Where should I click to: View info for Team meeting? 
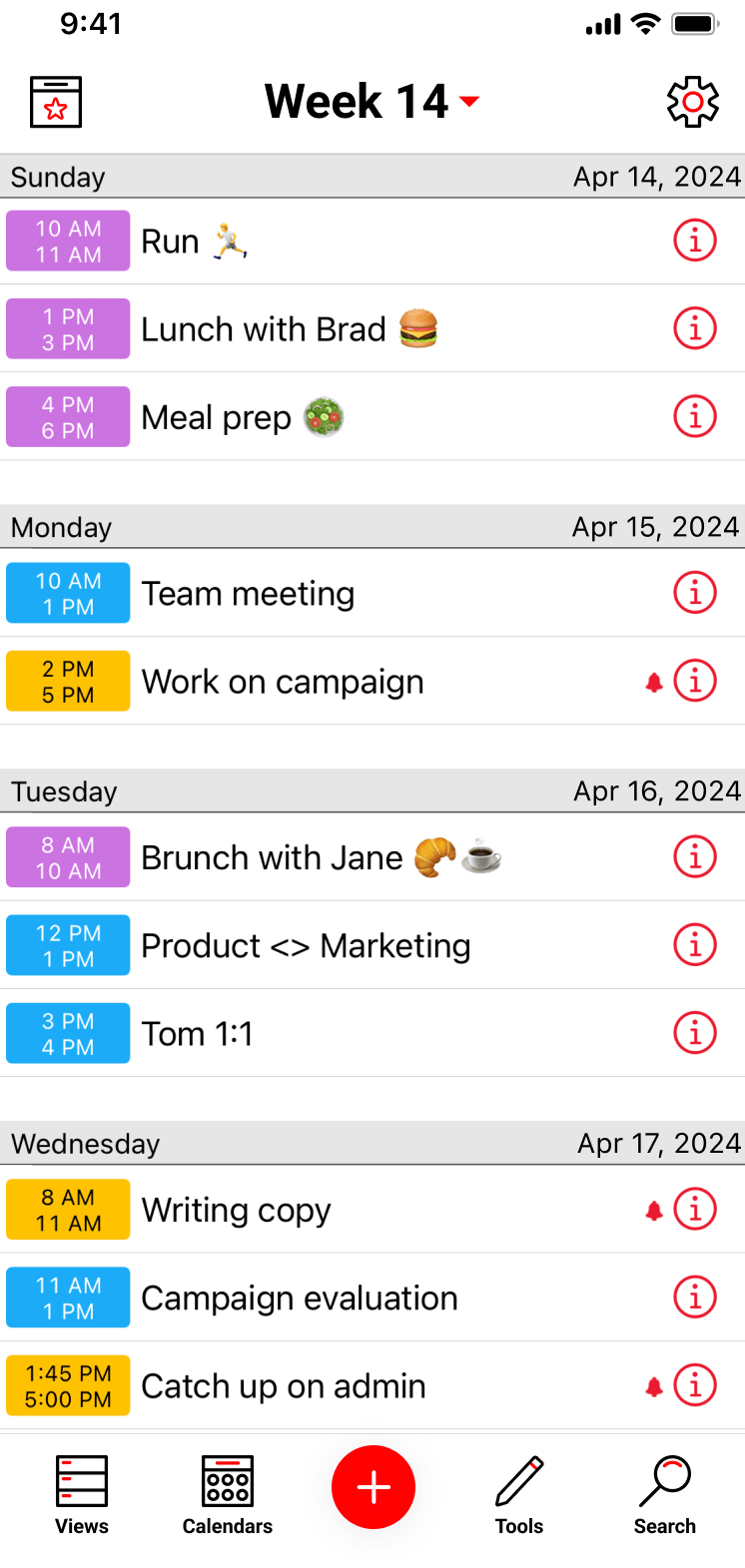(x=695, y=593)
